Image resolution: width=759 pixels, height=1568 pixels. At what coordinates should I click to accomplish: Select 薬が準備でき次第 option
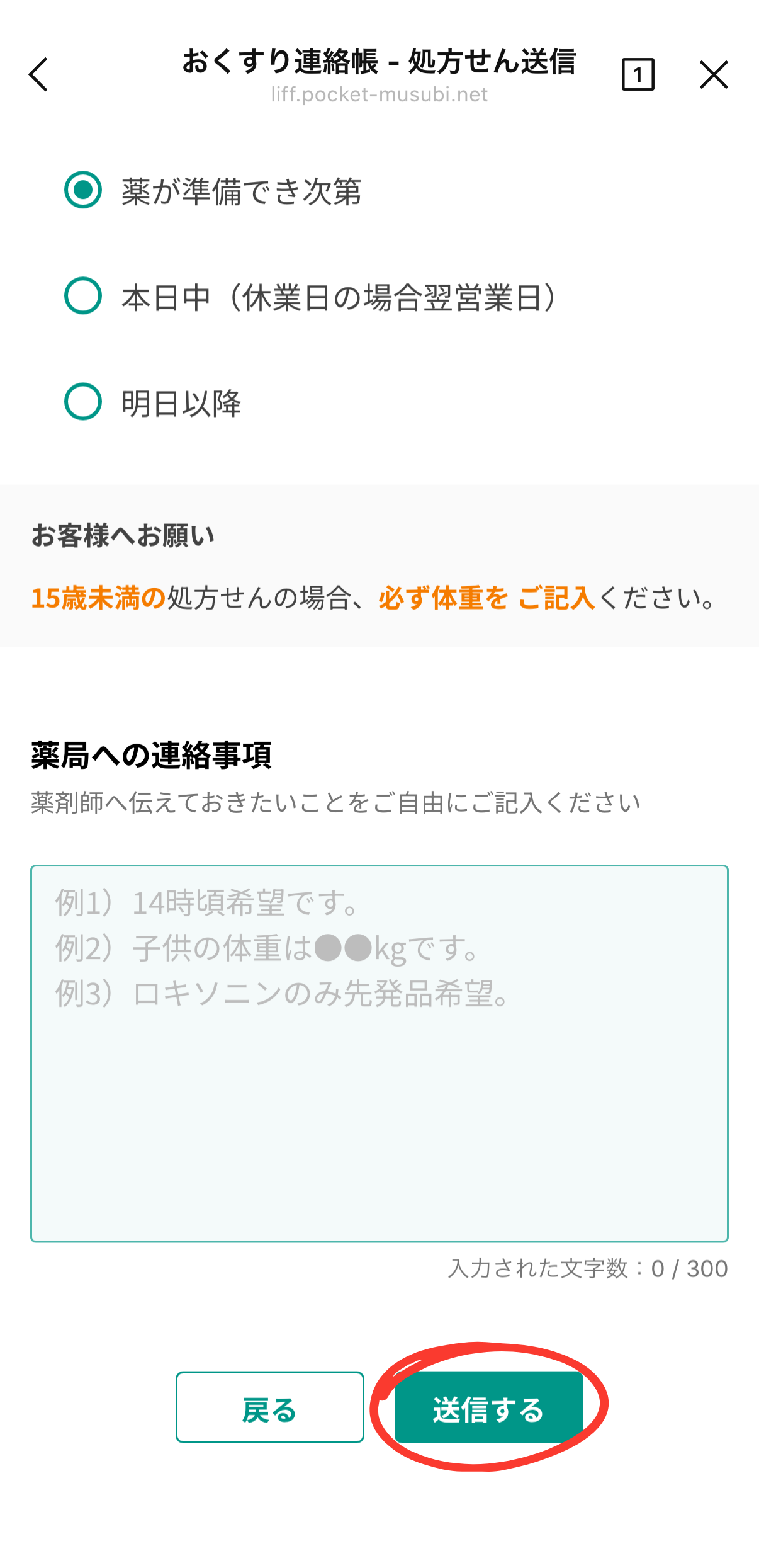point(83,190)
